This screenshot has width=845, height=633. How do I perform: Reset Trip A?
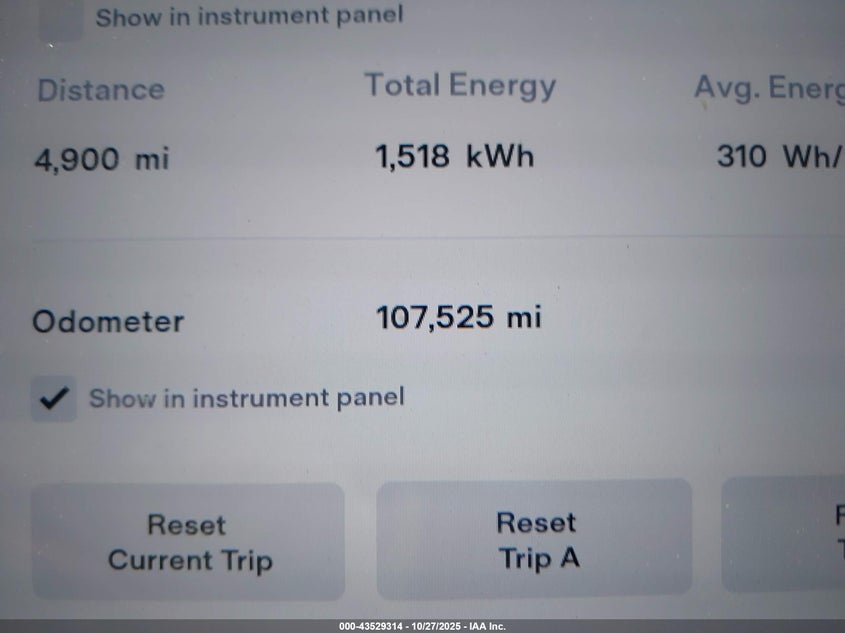535,539
